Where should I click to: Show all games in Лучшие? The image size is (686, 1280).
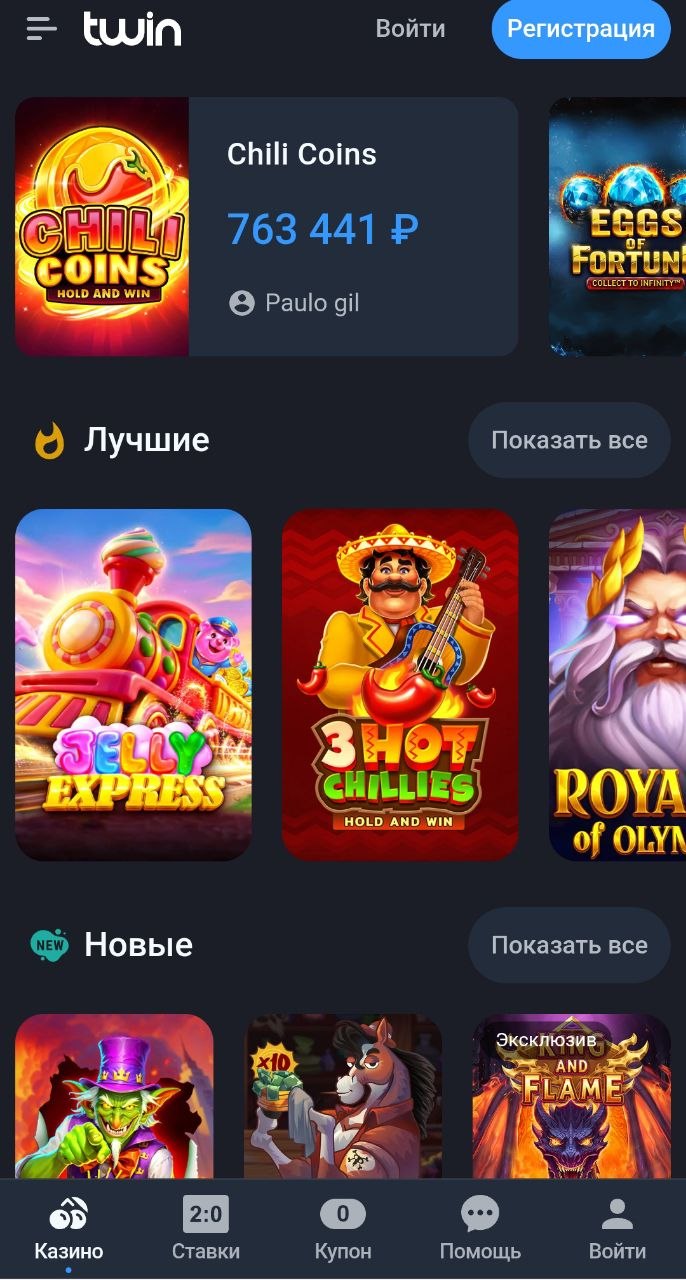pyautogui.click(x=568, y=440)
